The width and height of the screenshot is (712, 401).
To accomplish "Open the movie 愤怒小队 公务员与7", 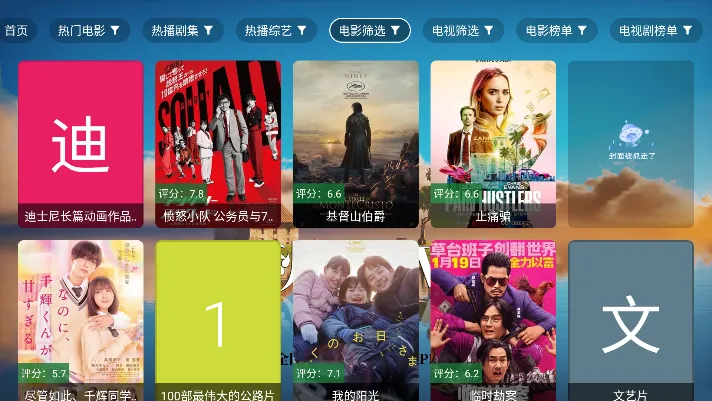I will (218, 144).
